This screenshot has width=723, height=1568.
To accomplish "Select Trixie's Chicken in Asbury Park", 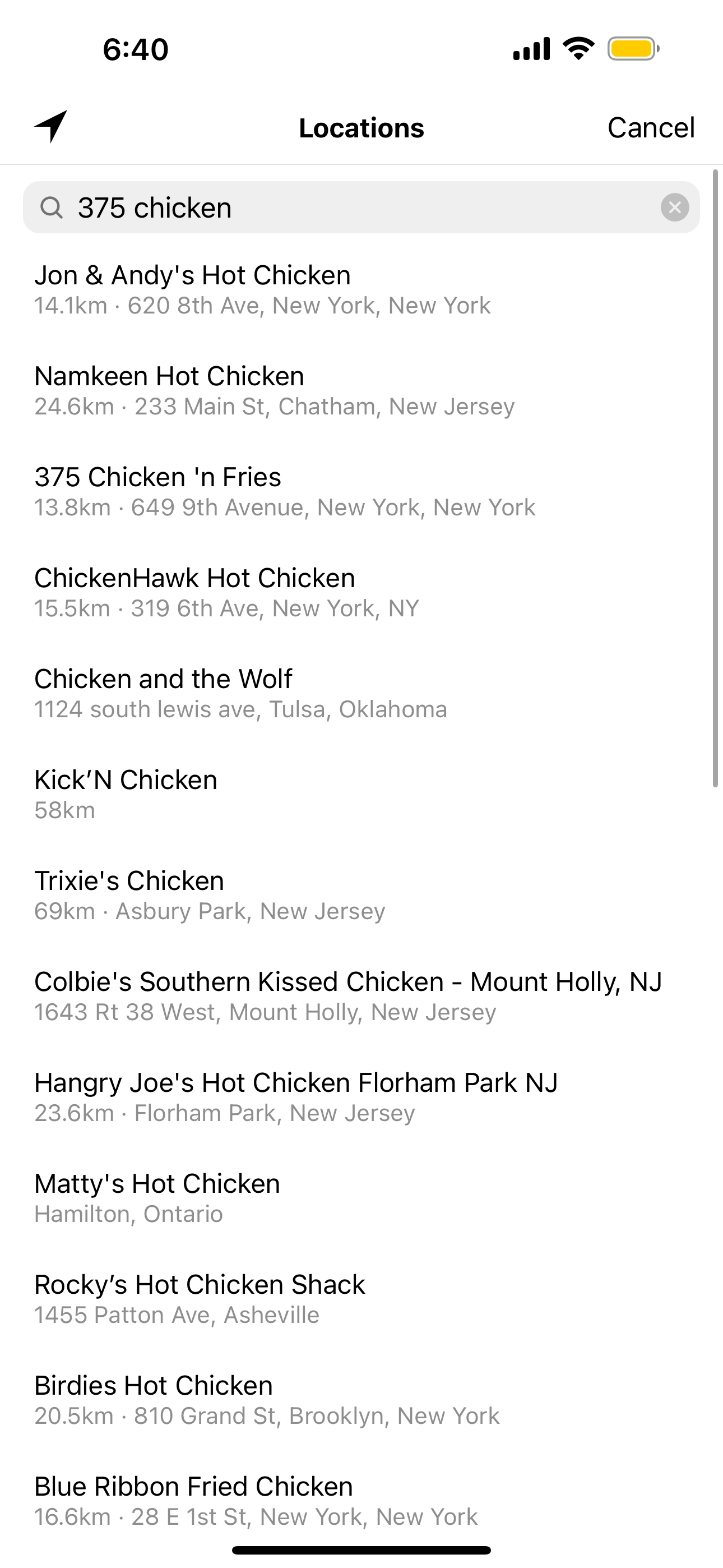I will [x=361, y=896].
